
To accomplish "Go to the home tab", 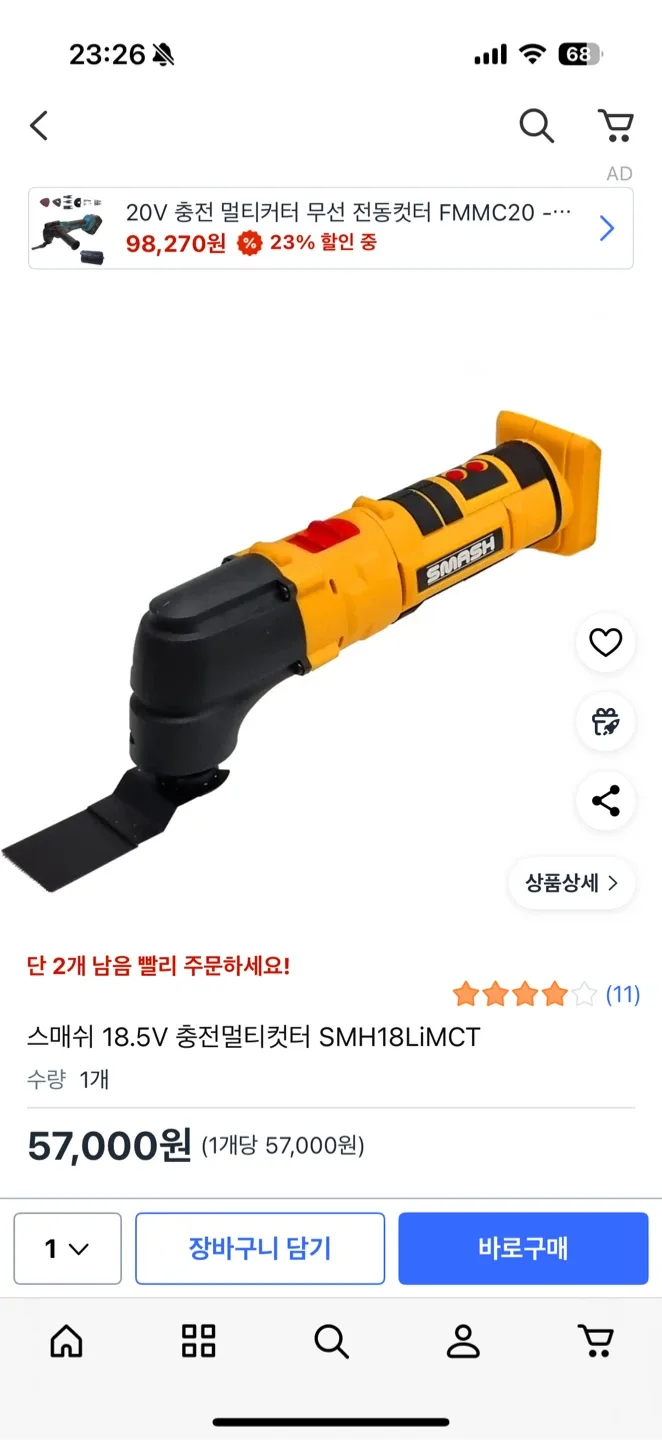I will pyautogui.click(x=67, y=1341).
